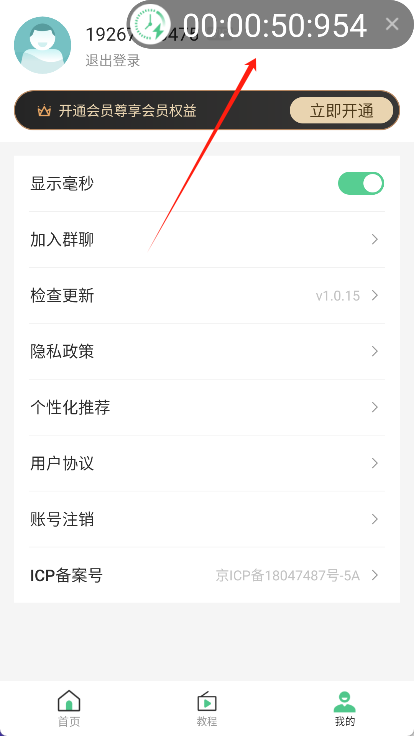Toggle the 显示毫秒 switch off
This screenshot has height=736, width=414.
(x=361, y=184)
